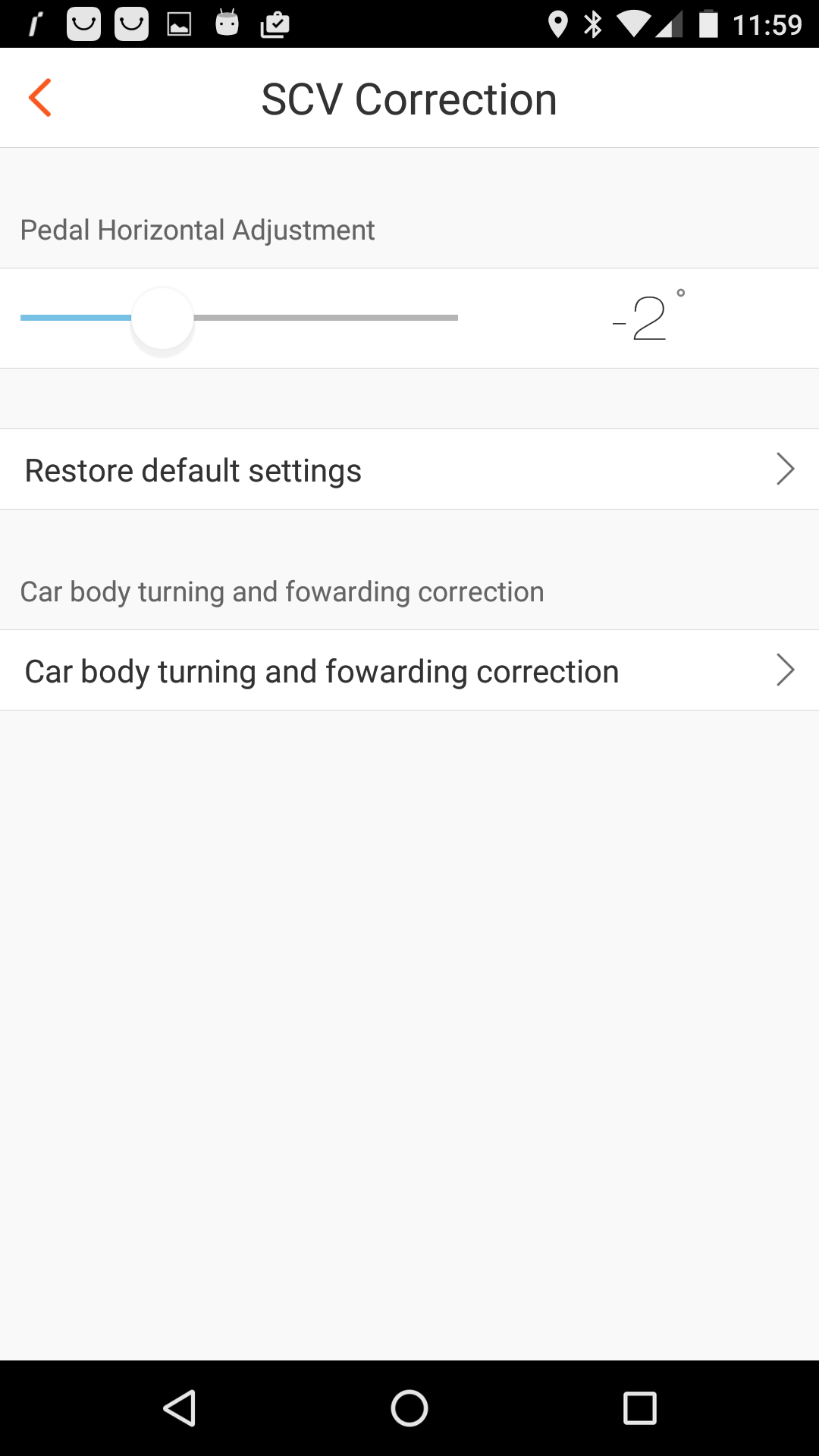Open Restore default settings
The image size is (819, 1456).
[409, 469]
